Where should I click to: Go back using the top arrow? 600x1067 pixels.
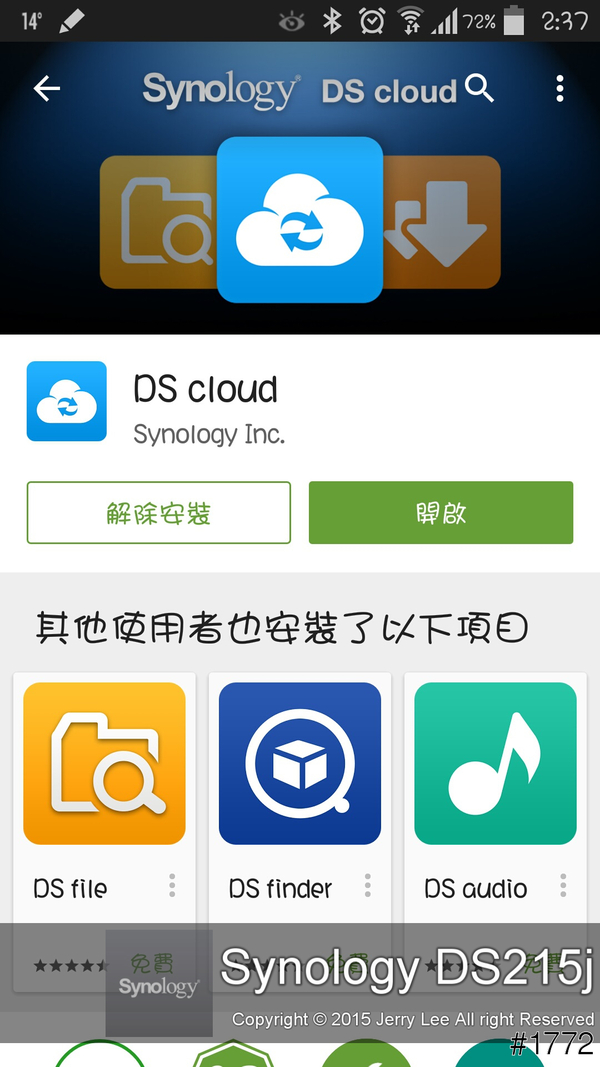(47, 89)
